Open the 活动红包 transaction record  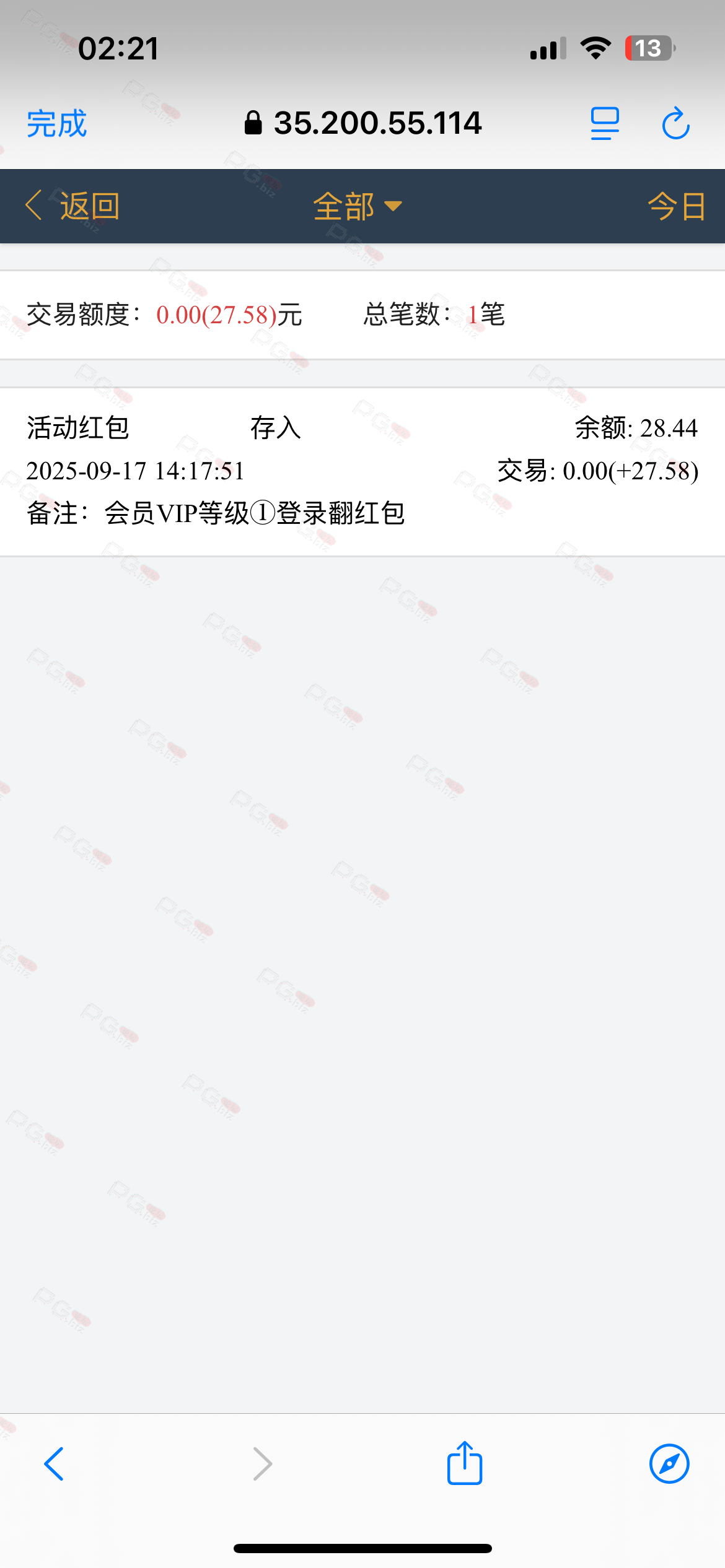[362, 471]
